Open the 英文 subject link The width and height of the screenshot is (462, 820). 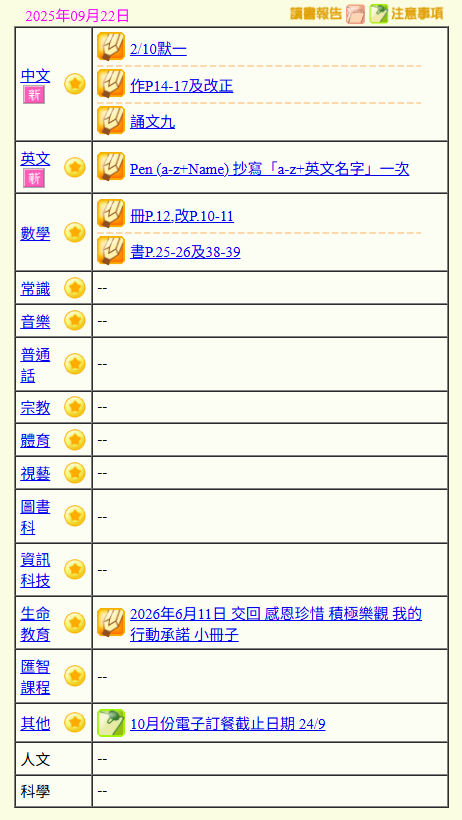click(x=36, y=158)
